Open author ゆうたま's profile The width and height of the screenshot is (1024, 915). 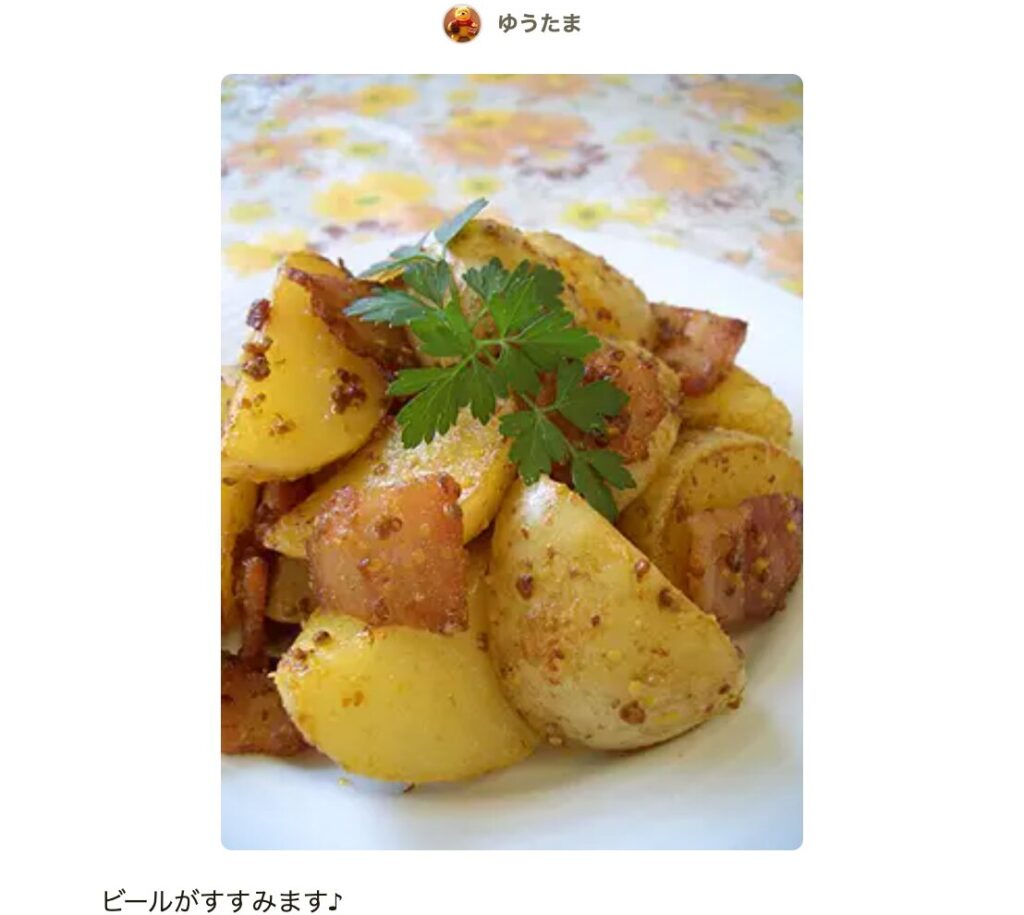tap(539, 24)
